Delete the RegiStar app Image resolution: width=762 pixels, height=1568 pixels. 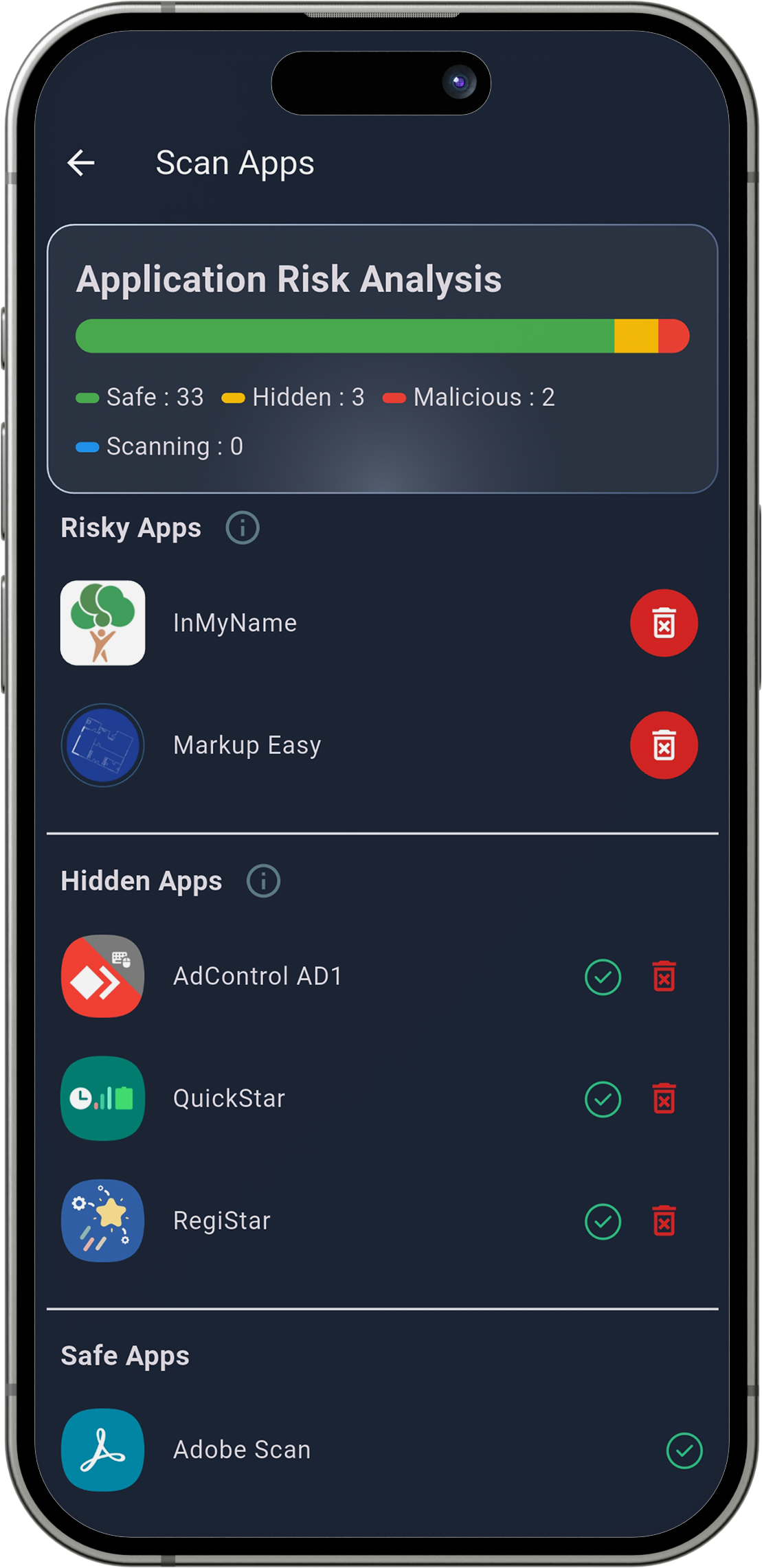664,1221
